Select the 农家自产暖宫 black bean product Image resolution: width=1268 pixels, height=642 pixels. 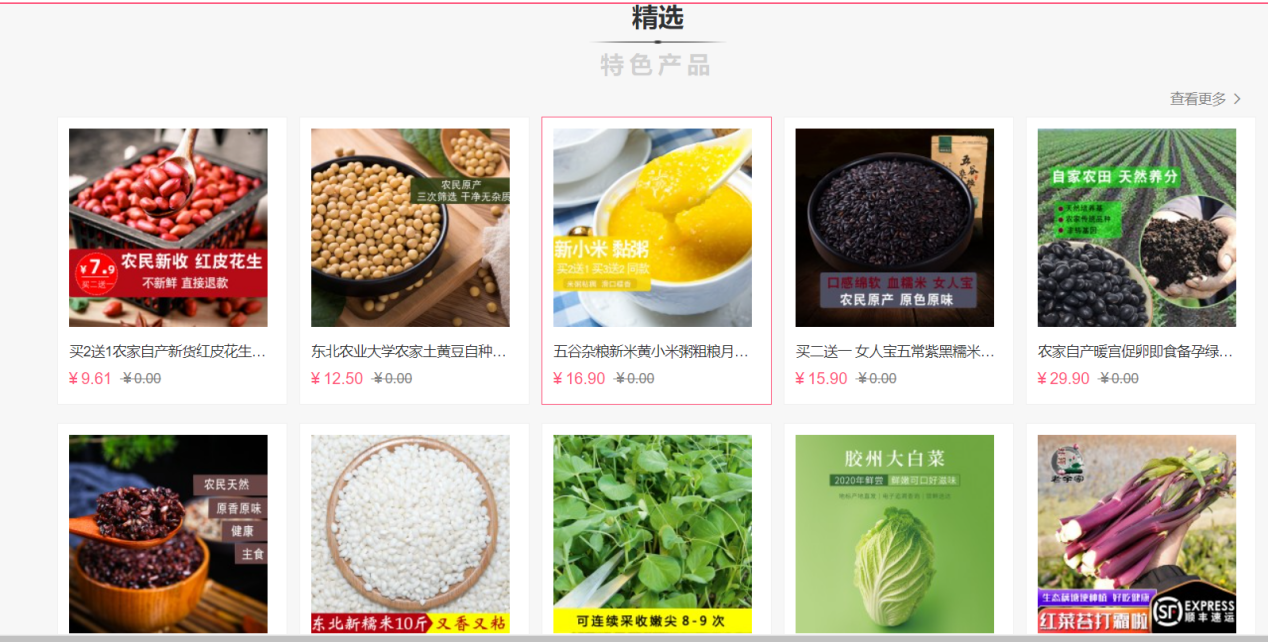[1136, 228]
